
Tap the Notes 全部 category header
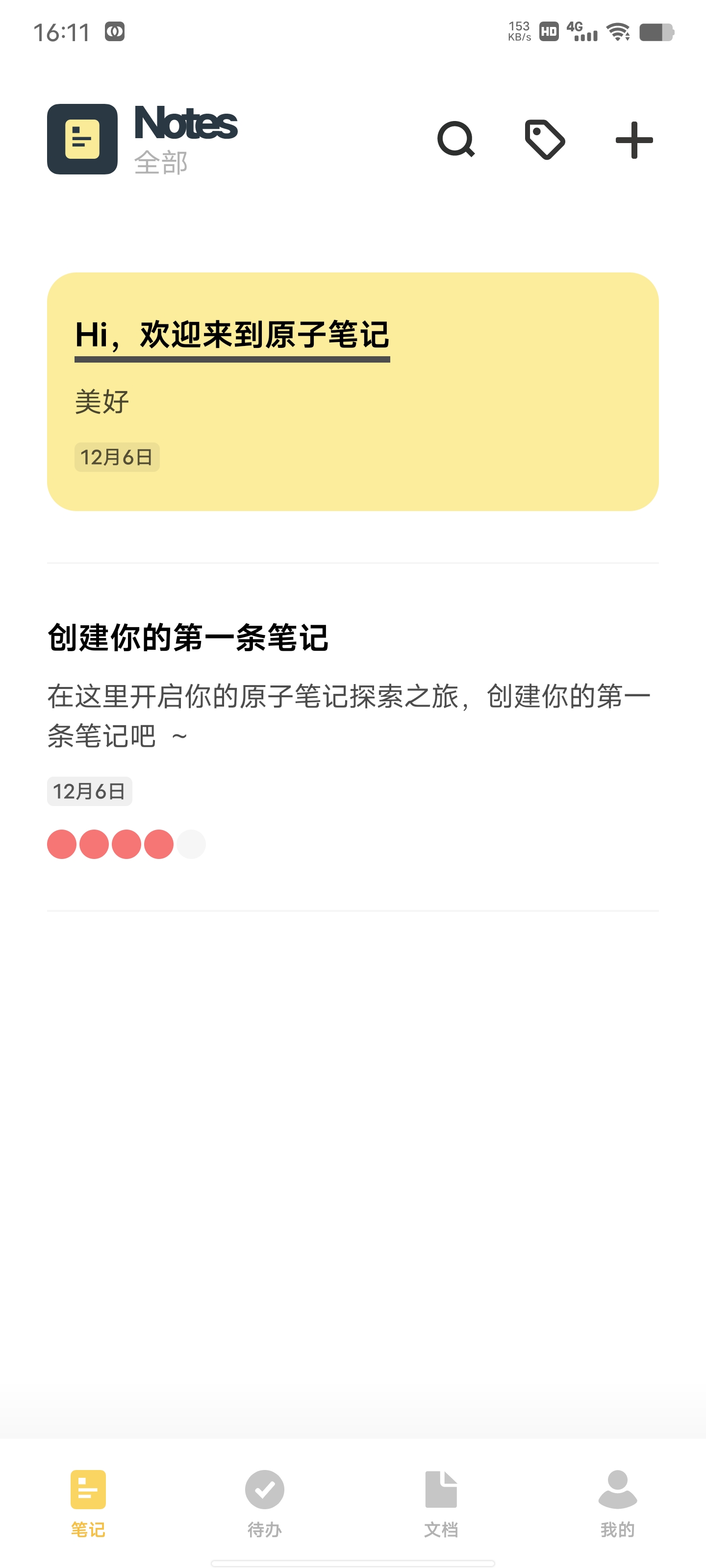184,139
